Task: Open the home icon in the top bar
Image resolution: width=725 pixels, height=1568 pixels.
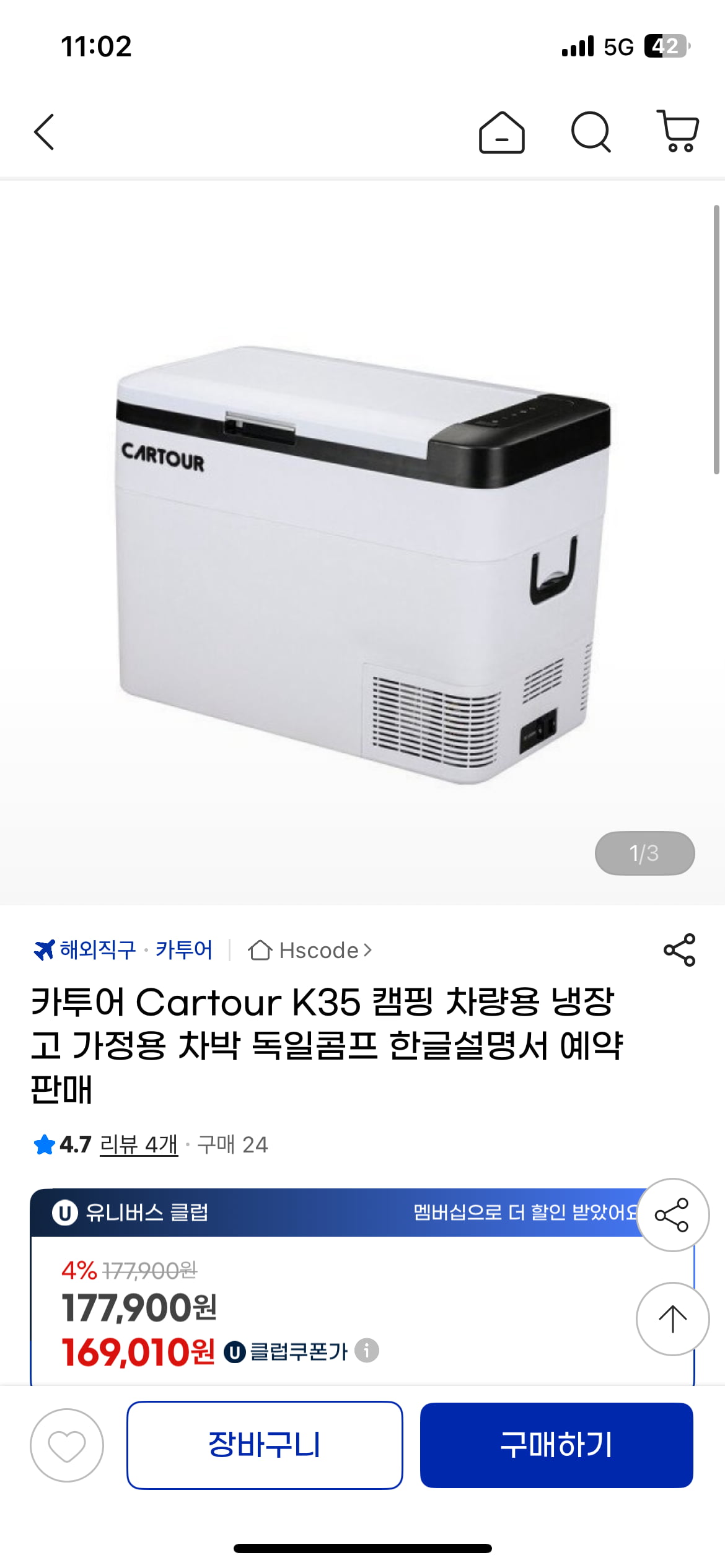Action: point(501,132)
